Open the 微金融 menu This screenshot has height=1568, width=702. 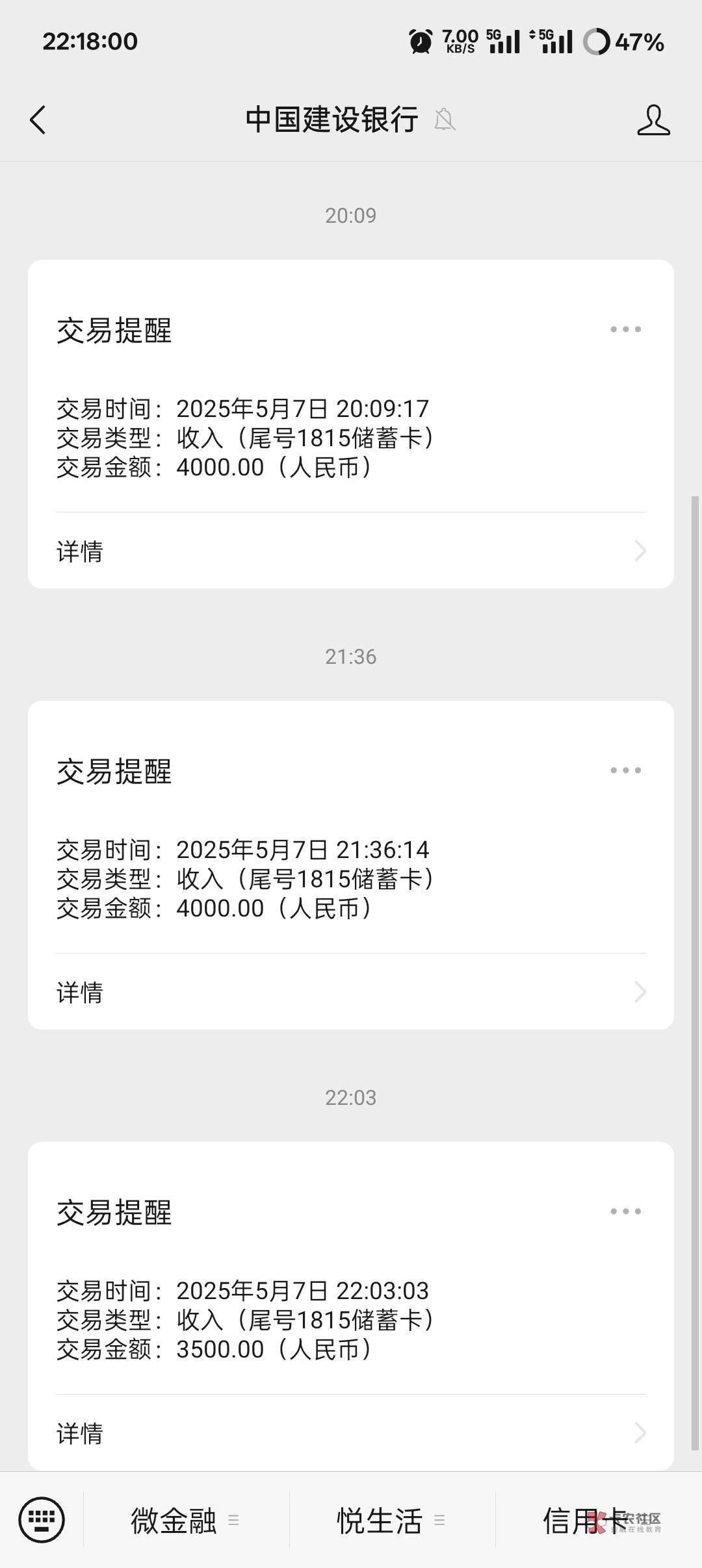pos(185,1521)
